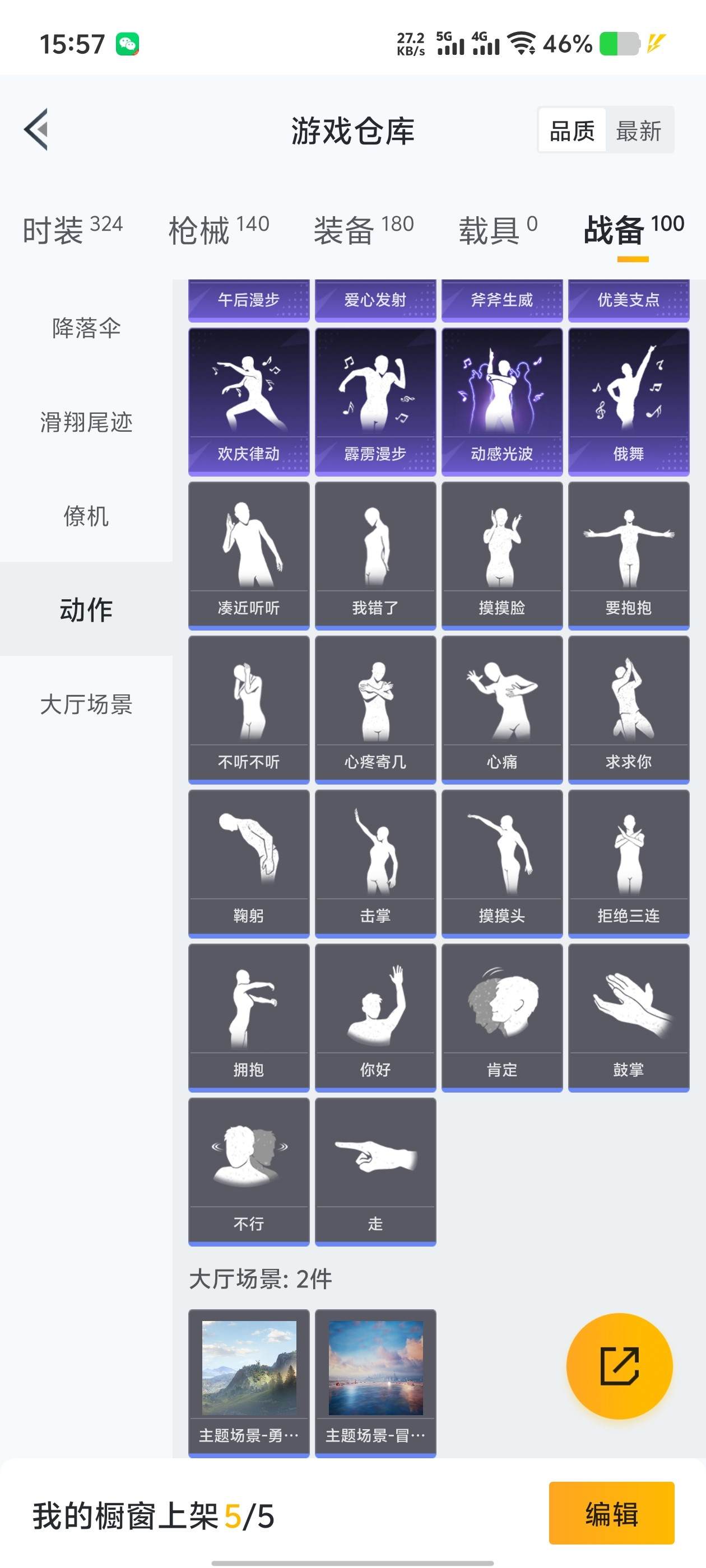Open the 俄舞 emote

pyautogui.click(x=629, y=399)
